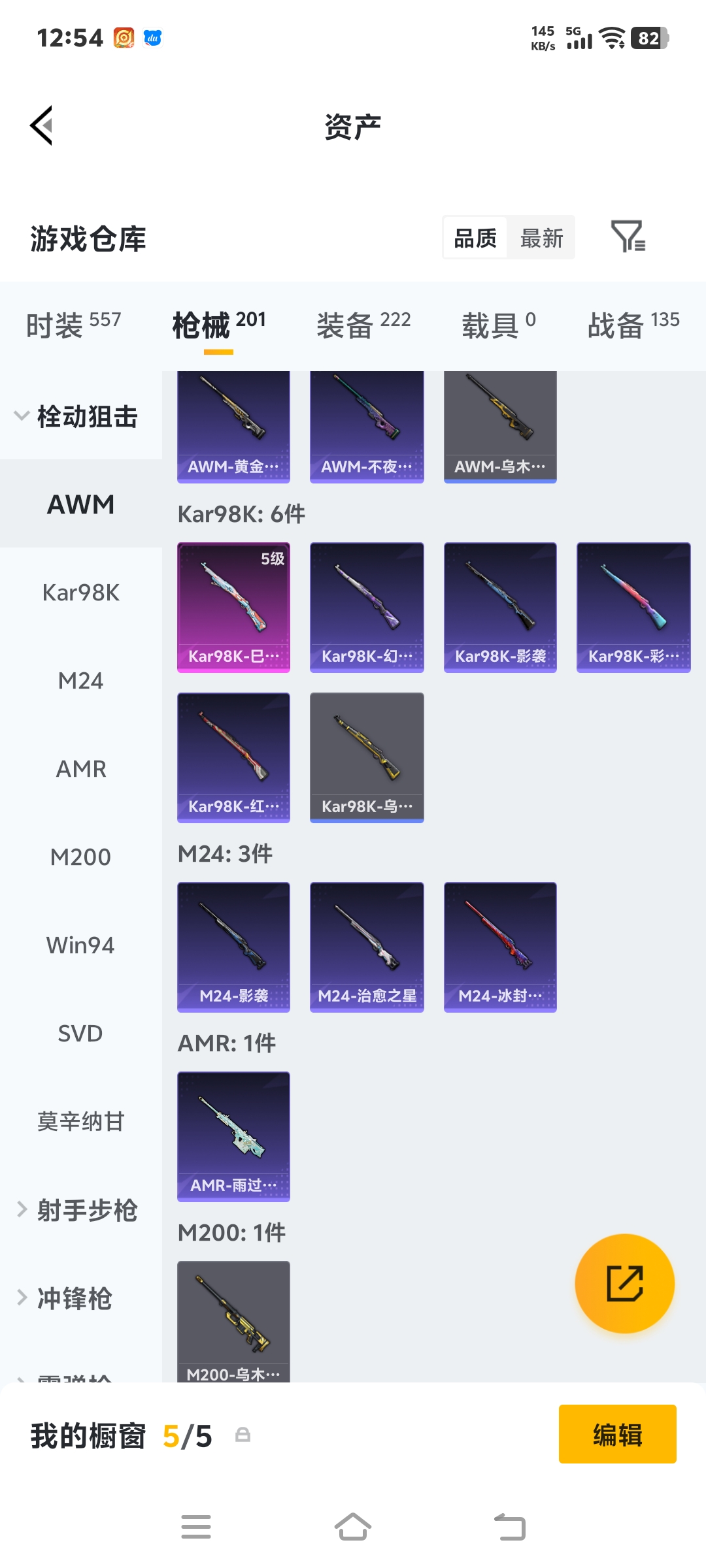Select Kar98K in the side list
Viewport: 706px width, 1568px height.
tap(81, 593)
